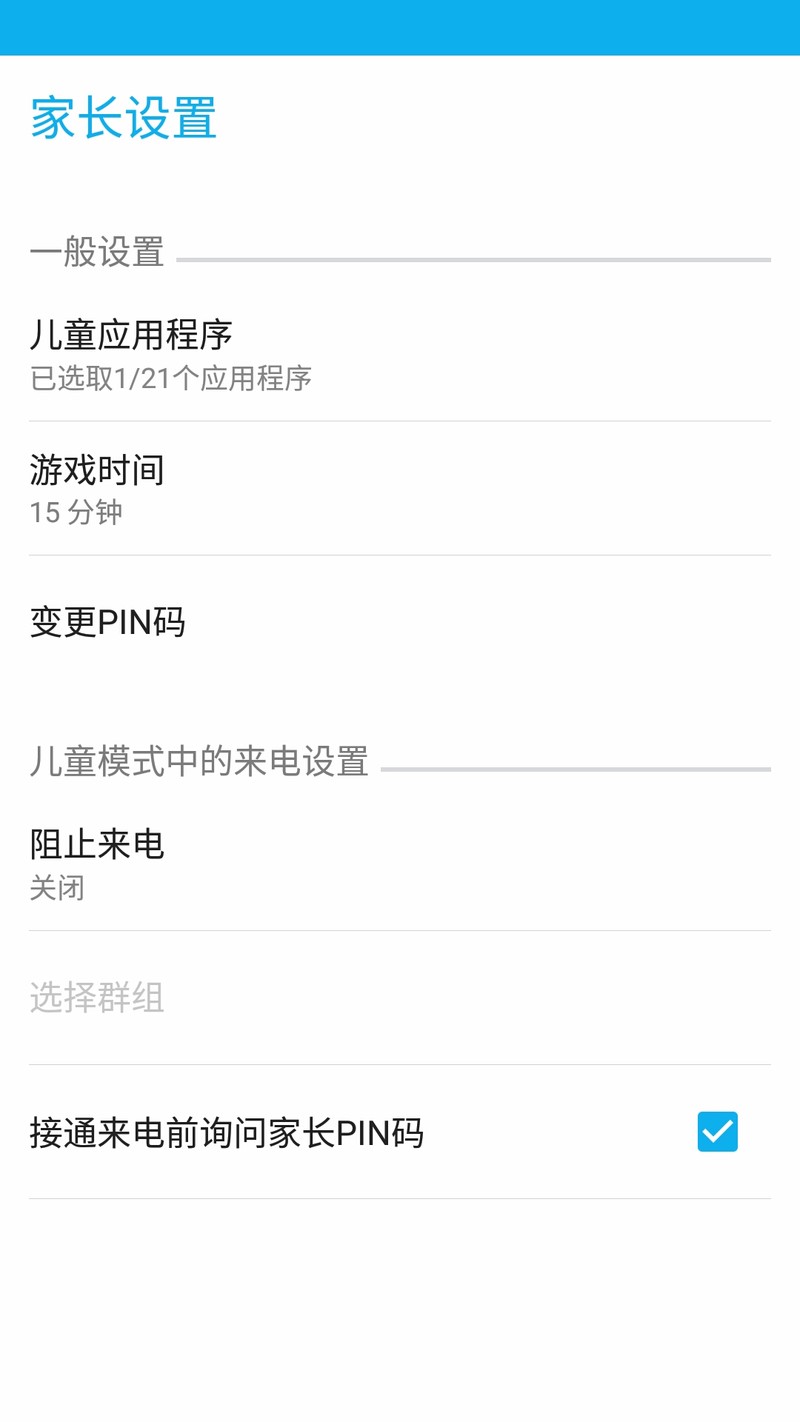
Task: Tap the divider line under 游戏时间
Action: 400,555
